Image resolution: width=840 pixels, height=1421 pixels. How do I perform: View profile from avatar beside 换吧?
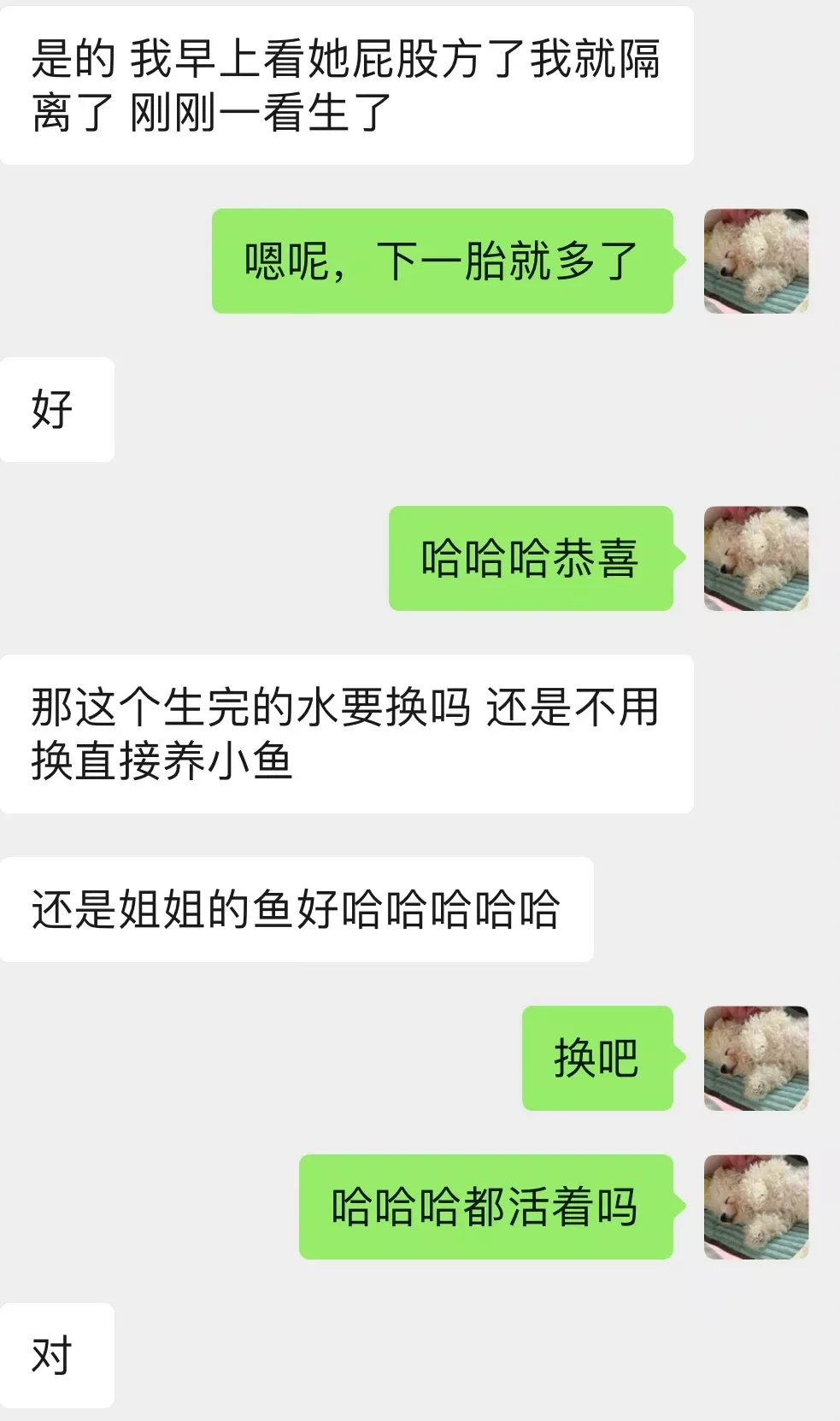(x=755, y=1058)
